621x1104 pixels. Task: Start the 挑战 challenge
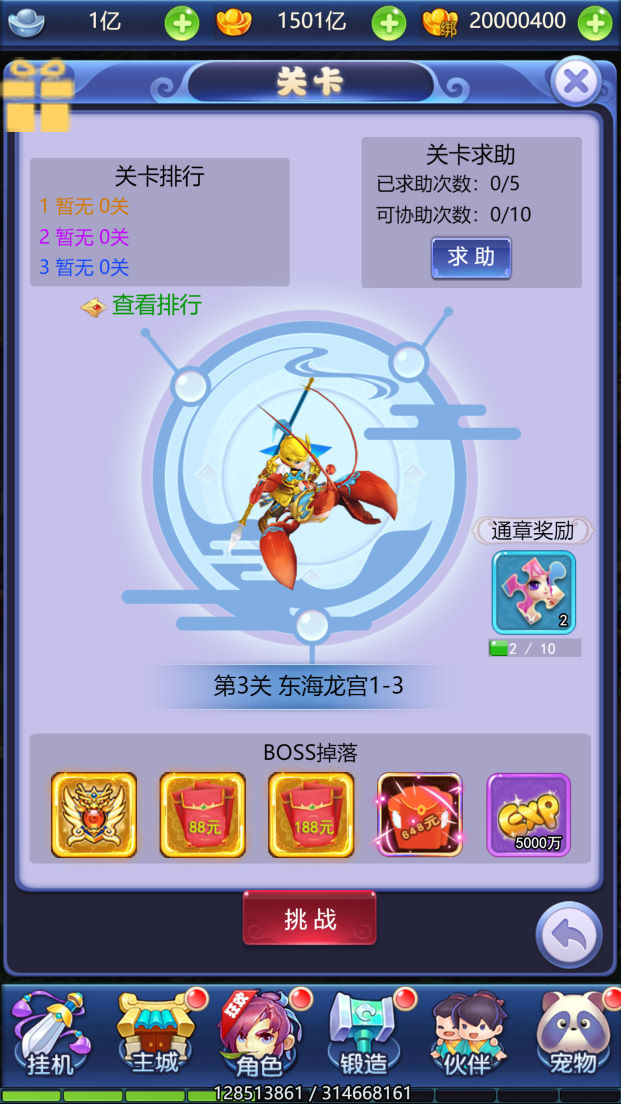(x=310, y=919)
